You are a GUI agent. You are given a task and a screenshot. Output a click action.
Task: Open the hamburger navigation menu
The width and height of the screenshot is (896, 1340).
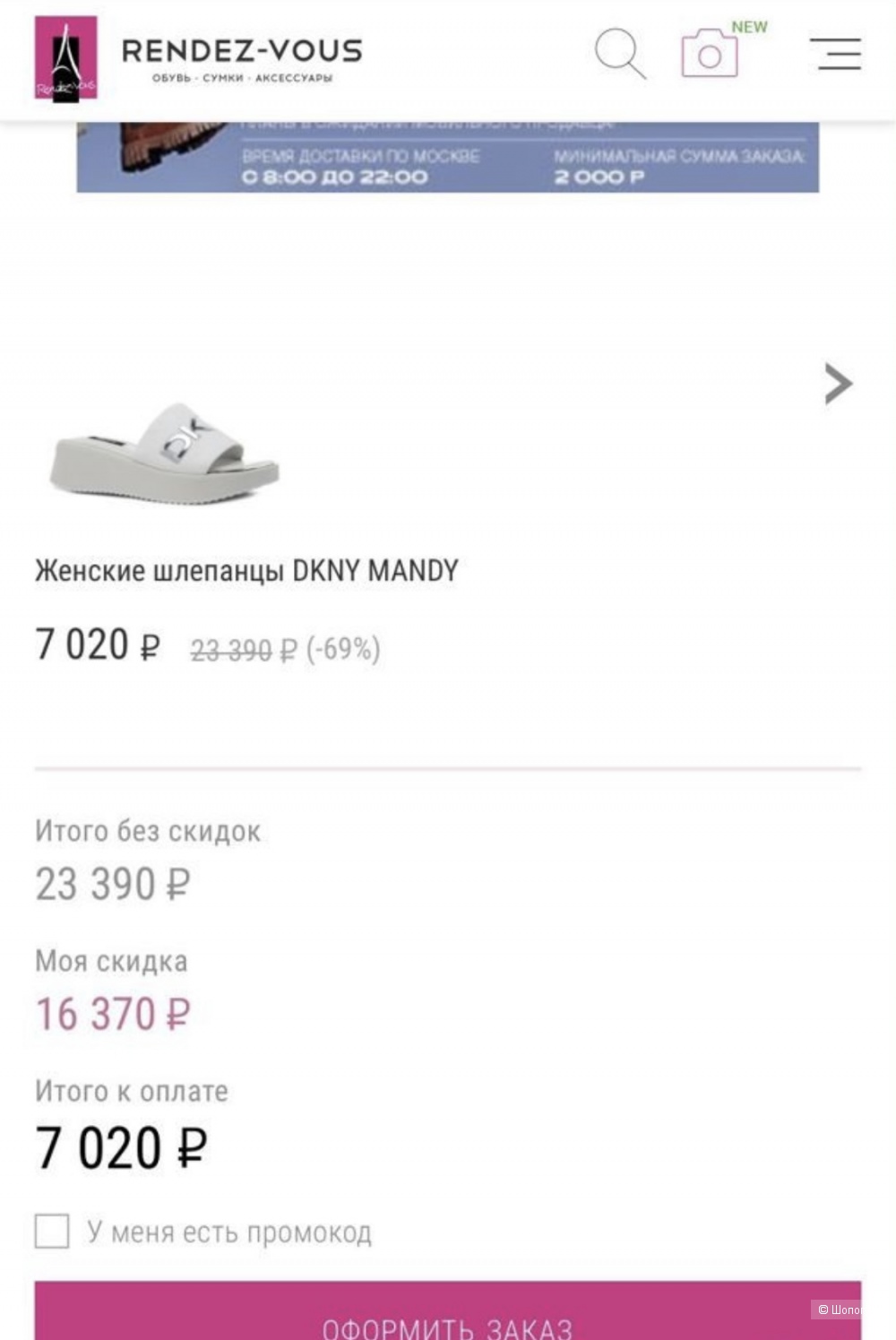pyautogui.click(x=836, y=56)
